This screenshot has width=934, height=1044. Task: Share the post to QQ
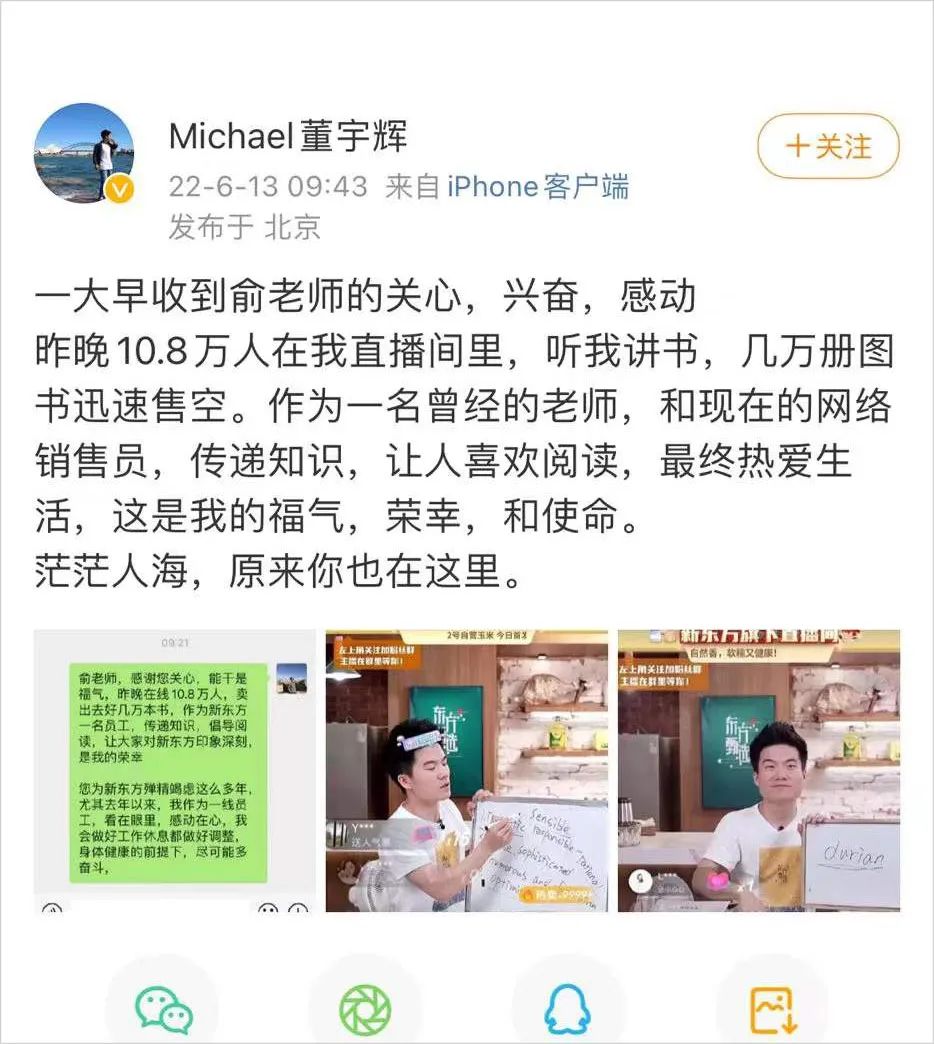[x=567, y=1009]
